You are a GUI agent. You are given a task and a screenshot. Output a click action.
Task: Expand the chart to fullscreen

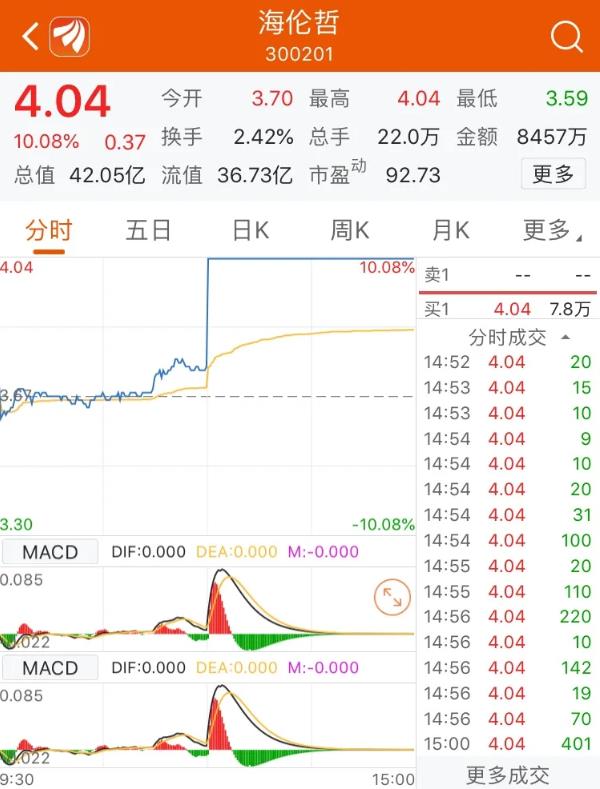tap(391, 599)
